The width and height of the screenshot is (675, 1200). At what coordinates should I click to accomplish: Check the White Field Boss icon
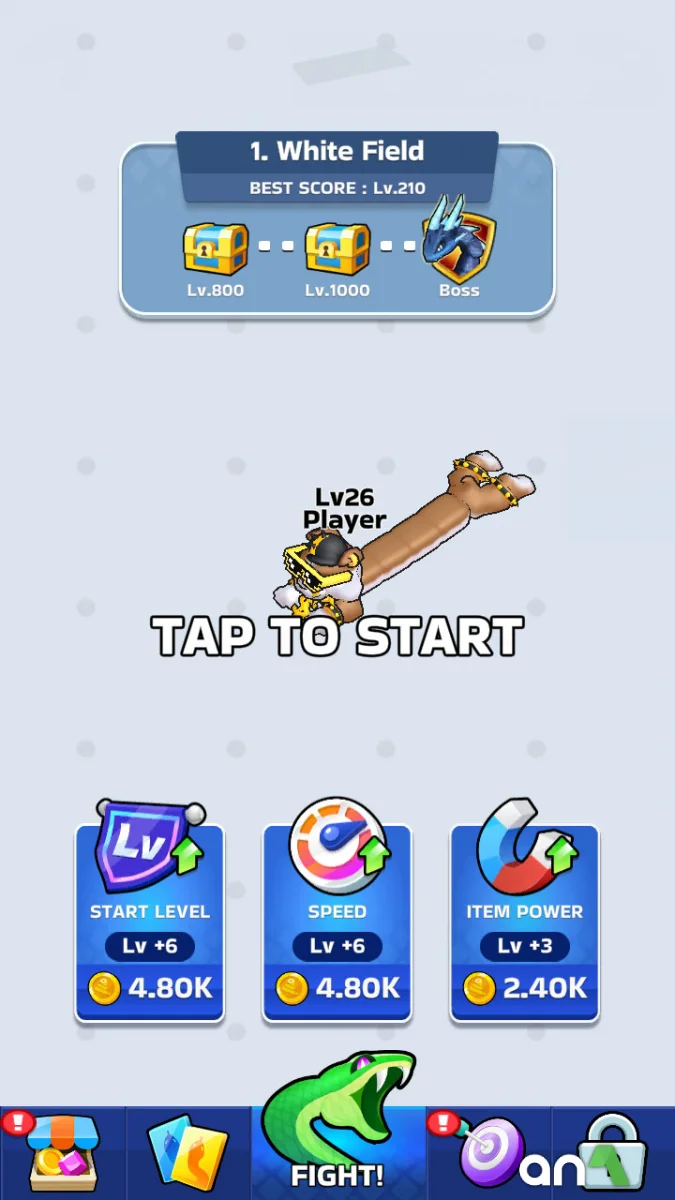point(459,245)
